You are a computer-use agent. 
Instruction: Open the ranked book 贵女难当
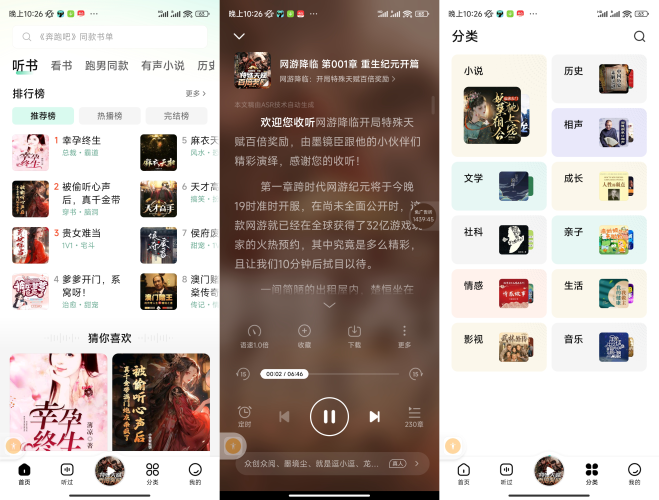[81, 233]
